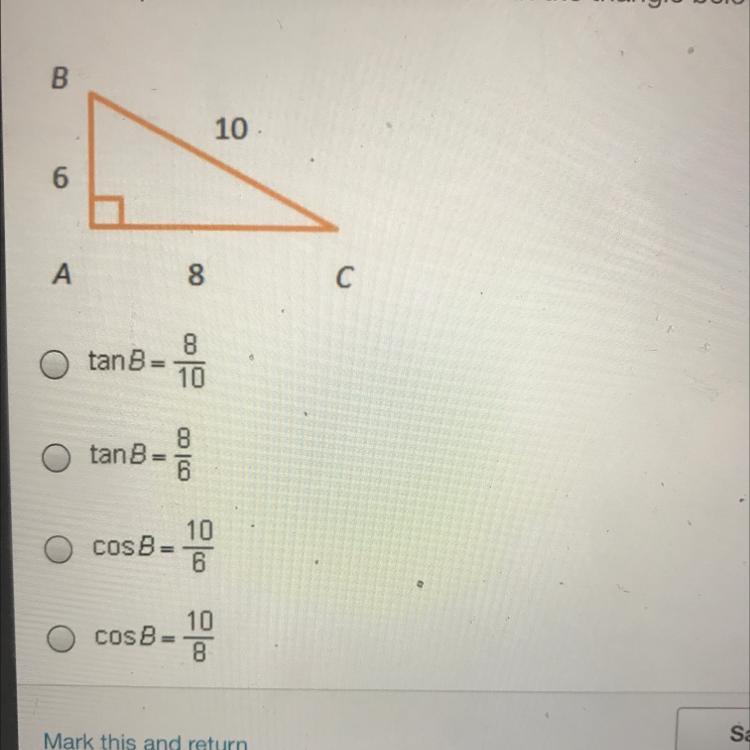Choose the option tan B = 8/6
The width and height of the screenshot is (750, 750).
pyautogui.click(x=56, y=457)
